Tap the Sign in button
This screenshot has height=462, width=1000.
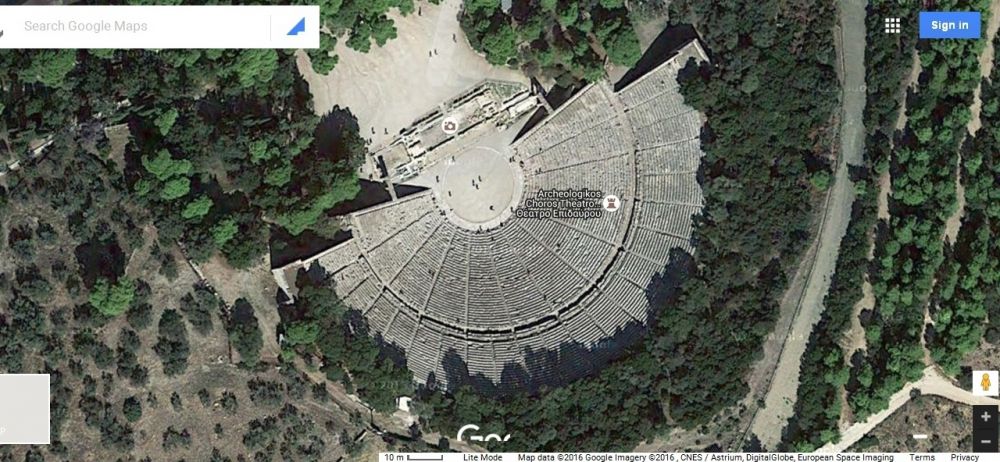point(949,26)
